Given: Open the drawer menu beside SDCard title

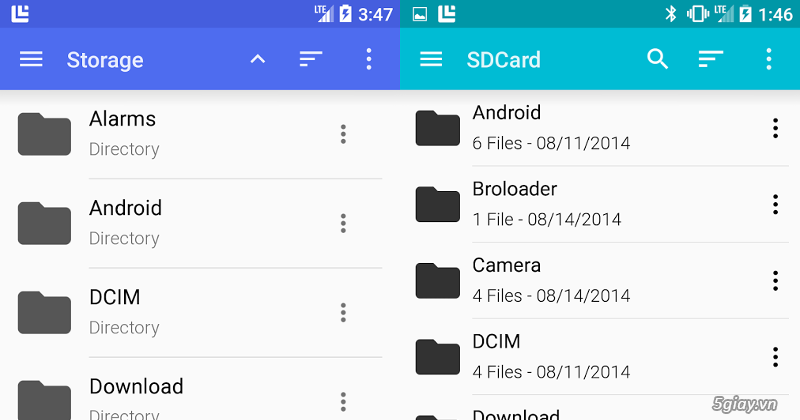Looking at the screenshot, I should click(x=431, y=60).
